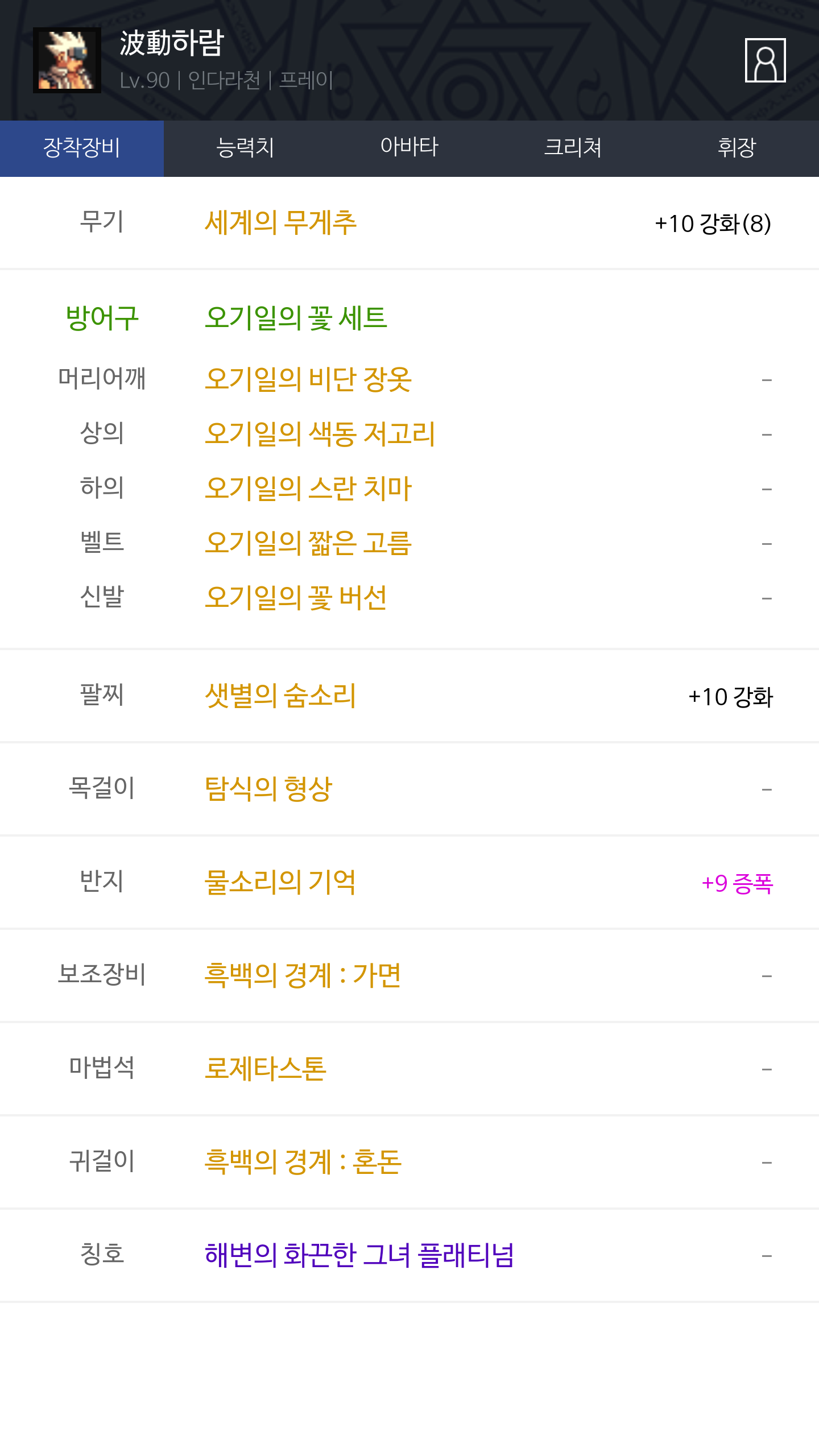
Task: Open sub-equipment 흑백의 경계 : 가면
Action: (x=303, y=975)
